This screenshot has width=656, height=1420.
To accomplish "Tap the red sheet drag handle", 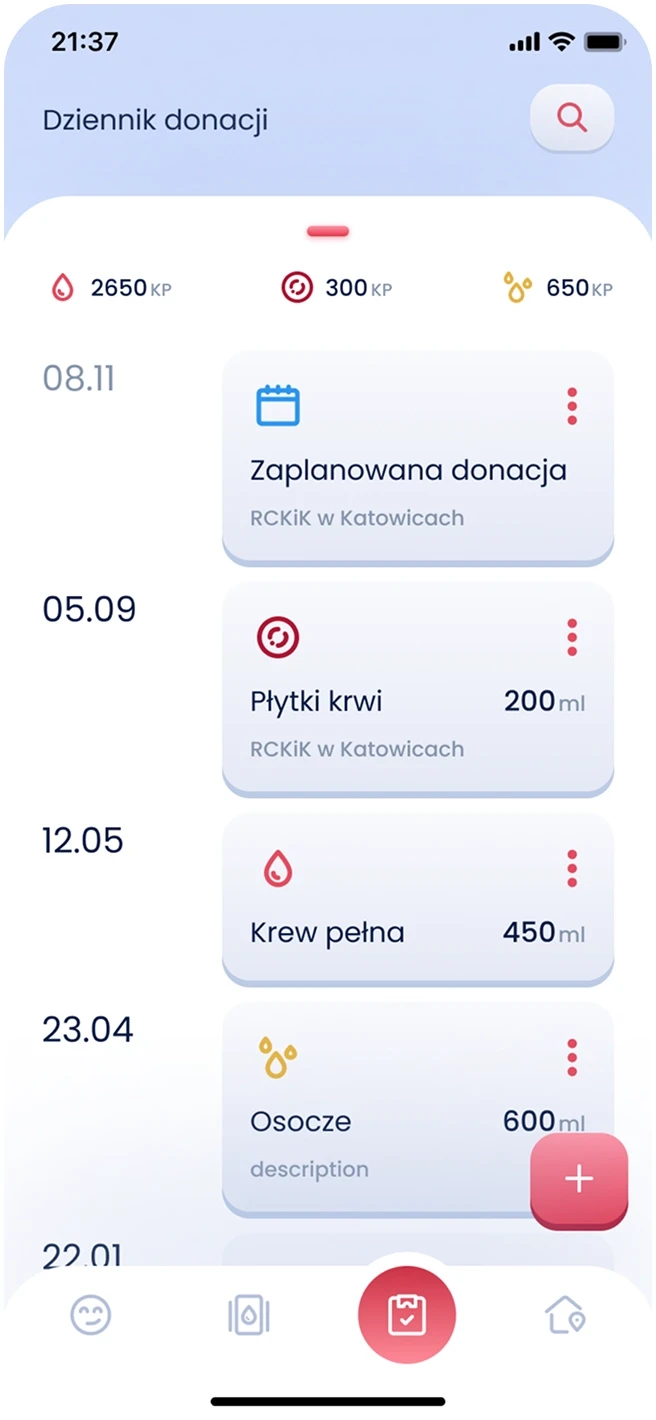I will [x=328, y=232].
